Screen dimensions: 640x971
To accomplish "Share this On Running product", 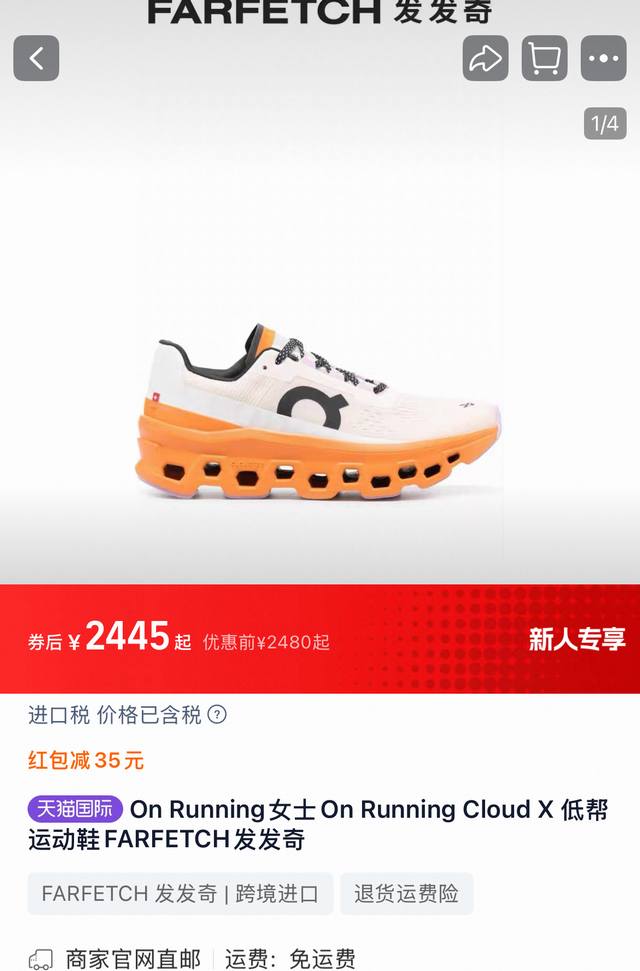I will 485,58.
